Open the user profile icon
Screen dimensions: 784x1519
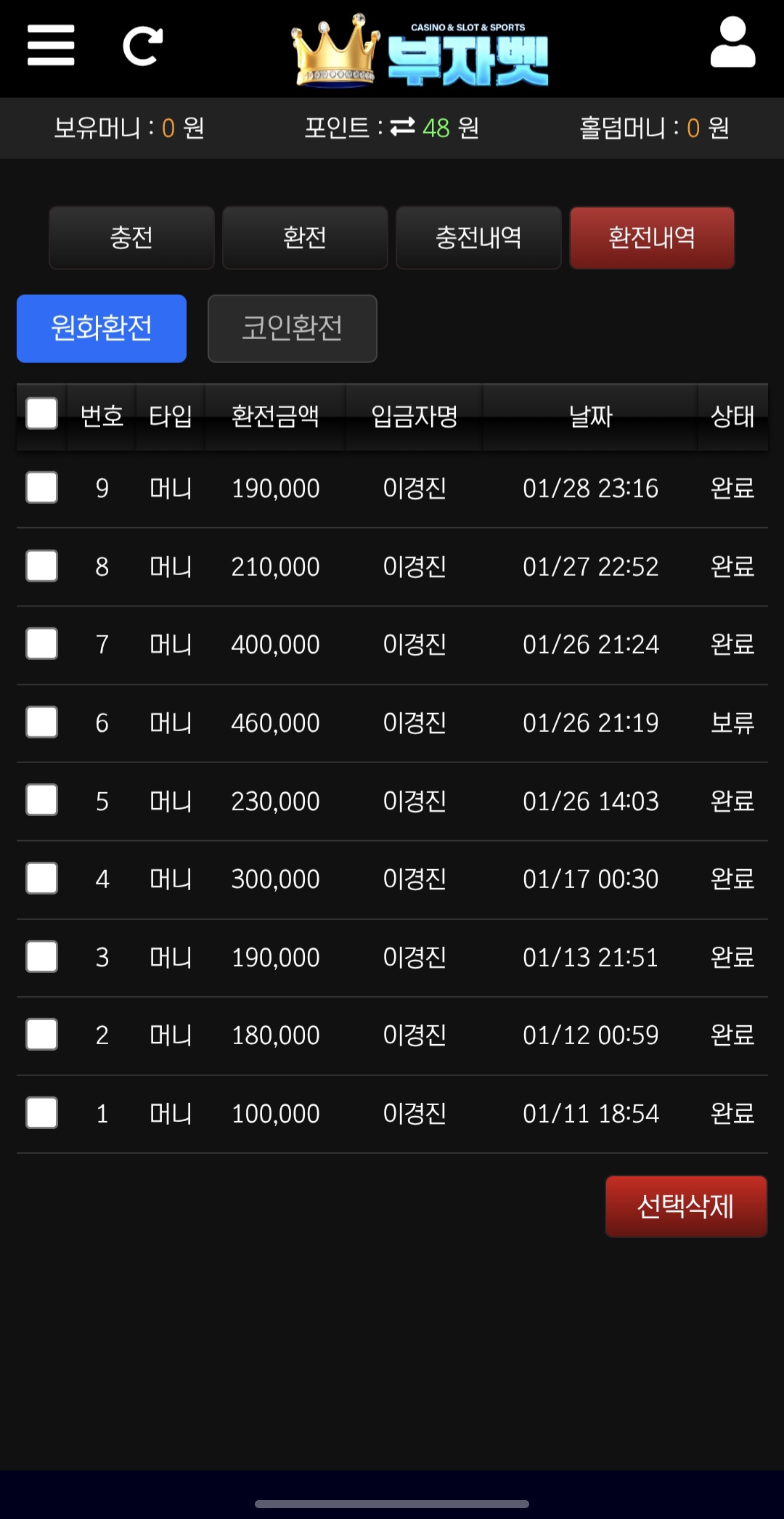tap(732, 43)
